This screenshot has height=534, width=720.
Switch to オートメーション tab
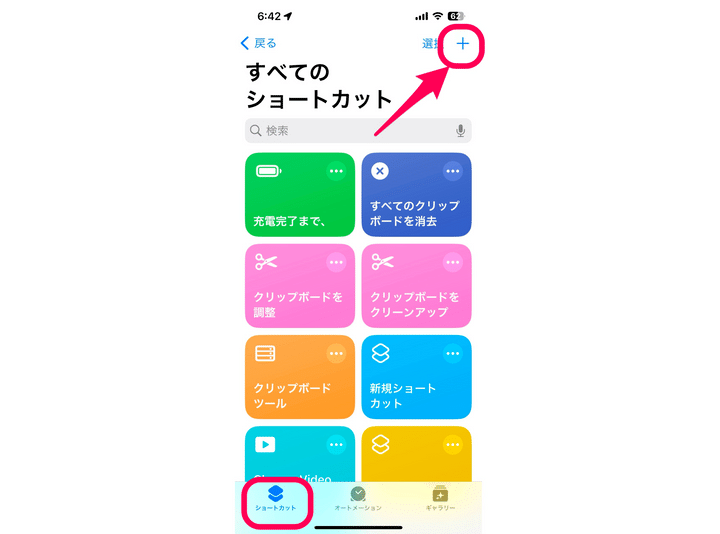(x=358, y=499)
